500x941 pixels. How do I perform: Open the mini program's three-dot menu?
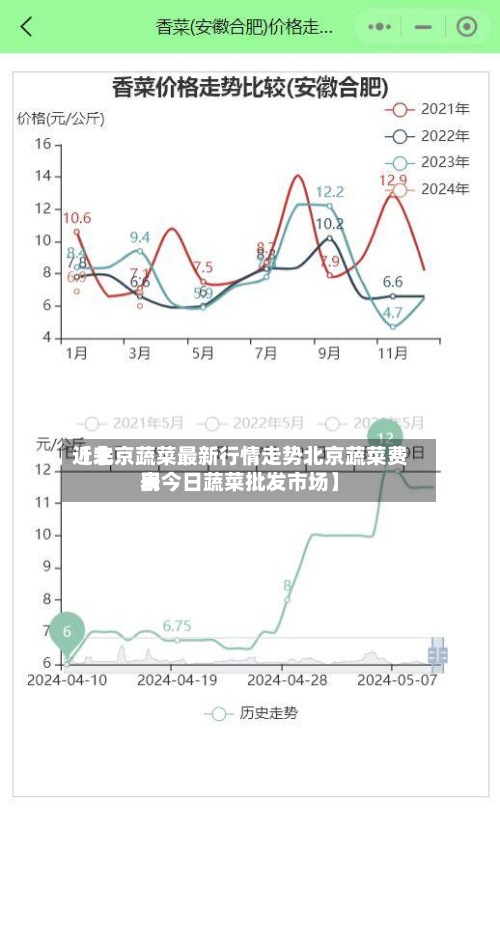[379, 27]
